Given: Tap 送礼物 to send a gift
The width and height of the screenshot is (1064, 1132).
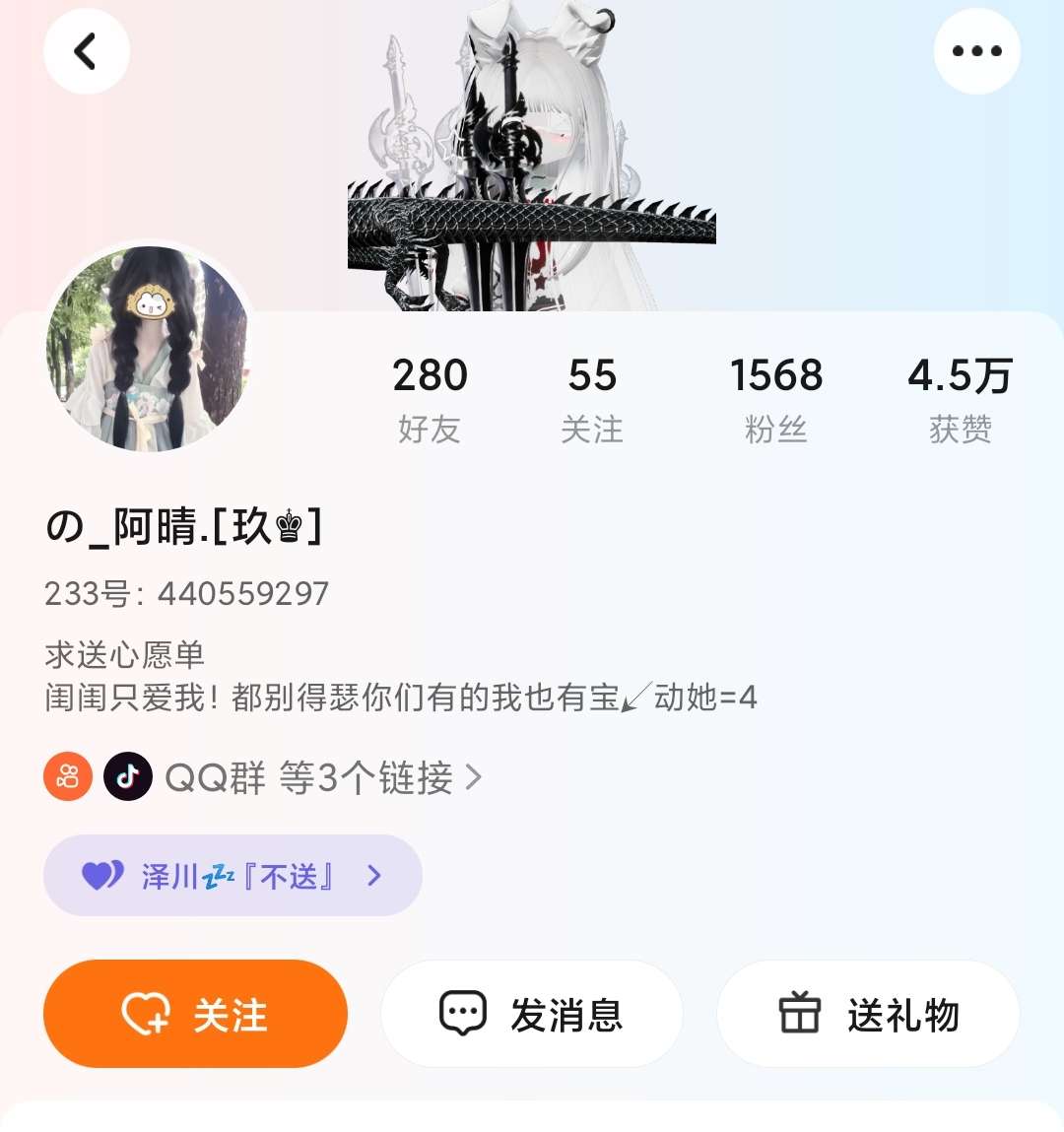Looking at the screenshot, I should pyautogui.click(x=868, y=1014).
